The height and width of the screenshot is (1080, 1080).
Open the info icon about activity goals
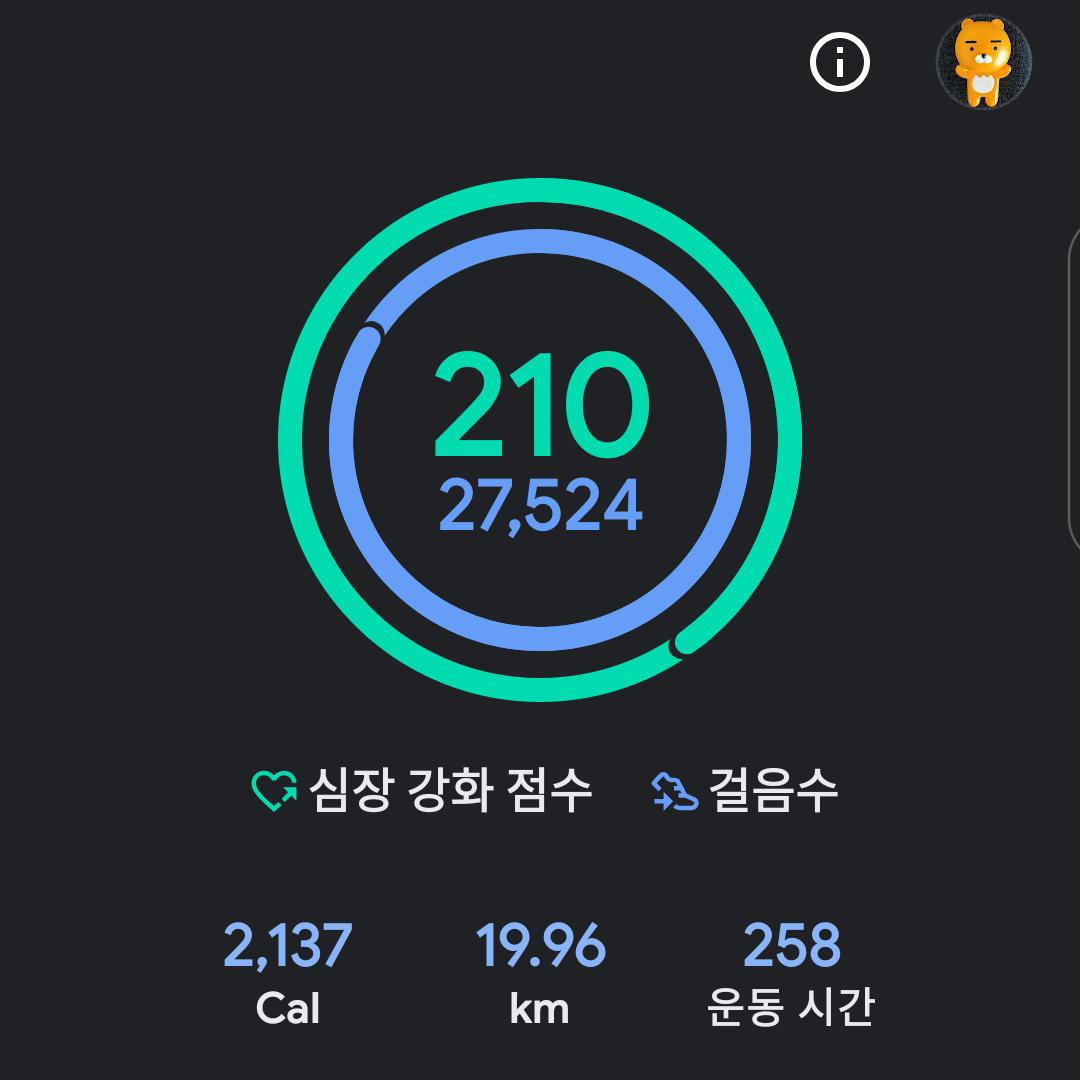[x=839, y=63]
